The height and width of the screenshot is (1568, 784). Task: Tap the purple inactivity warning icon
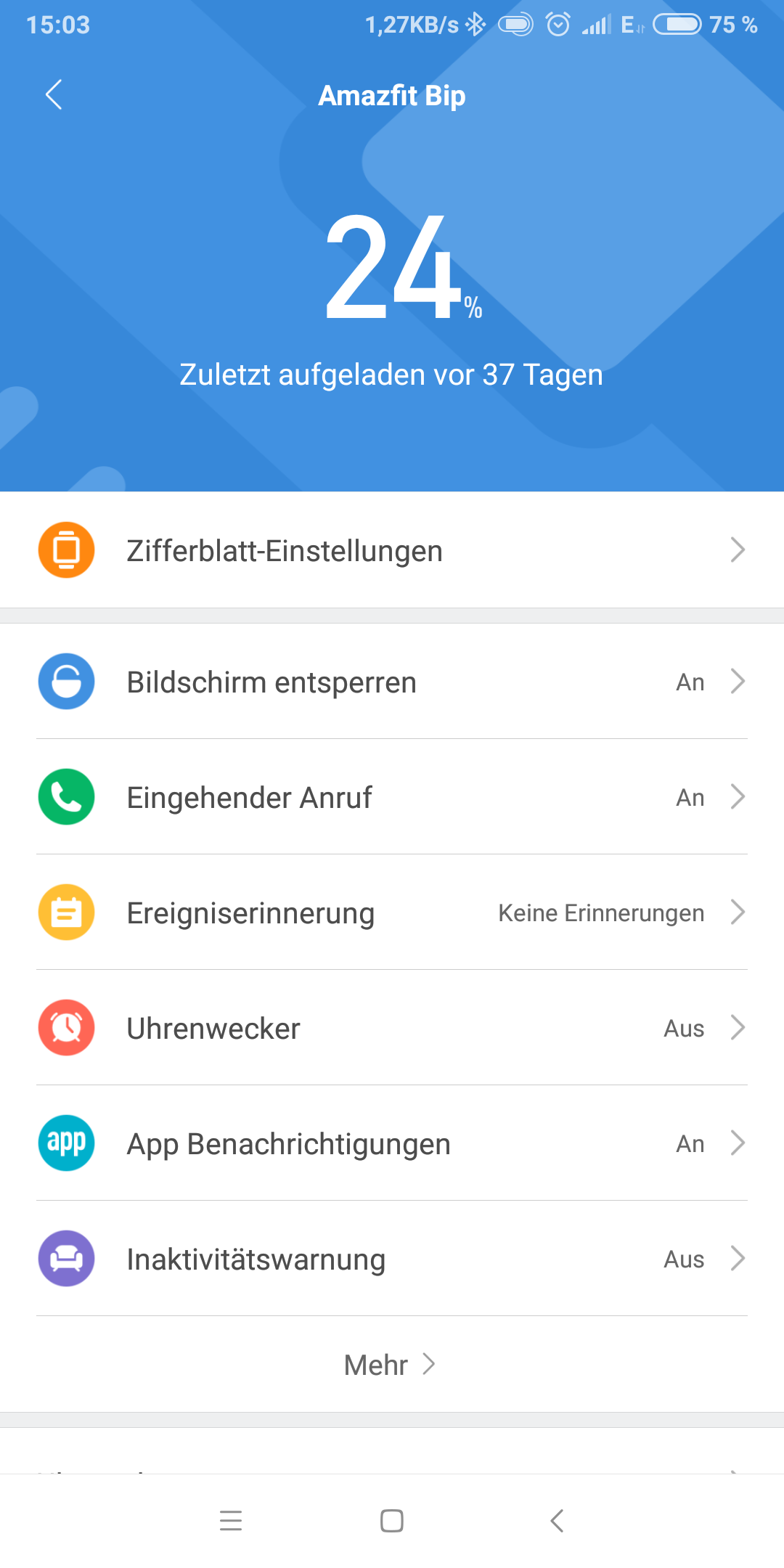66,1259
